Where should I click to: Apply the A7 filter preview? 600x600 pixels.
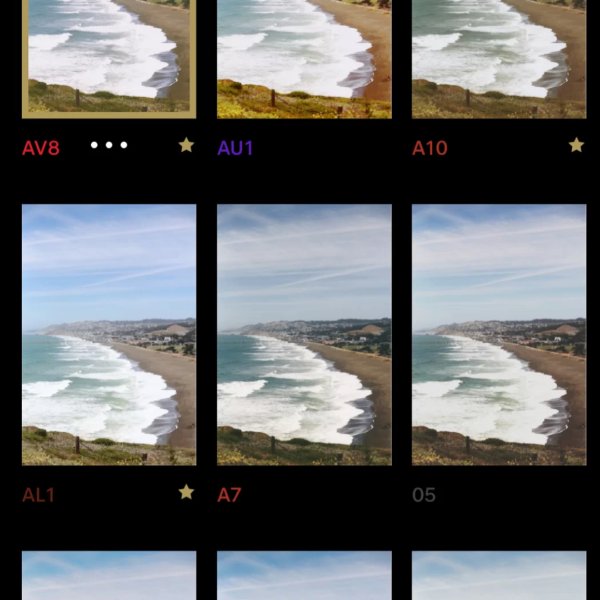pos(304,335)
